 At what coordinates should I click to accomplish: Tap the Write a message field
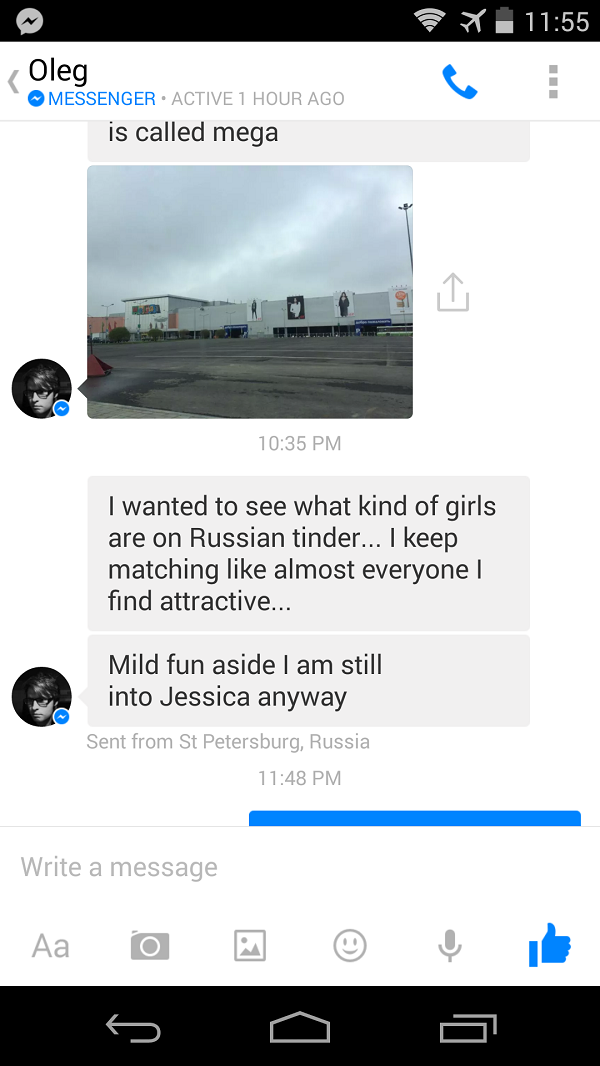(x=300, y=867)
